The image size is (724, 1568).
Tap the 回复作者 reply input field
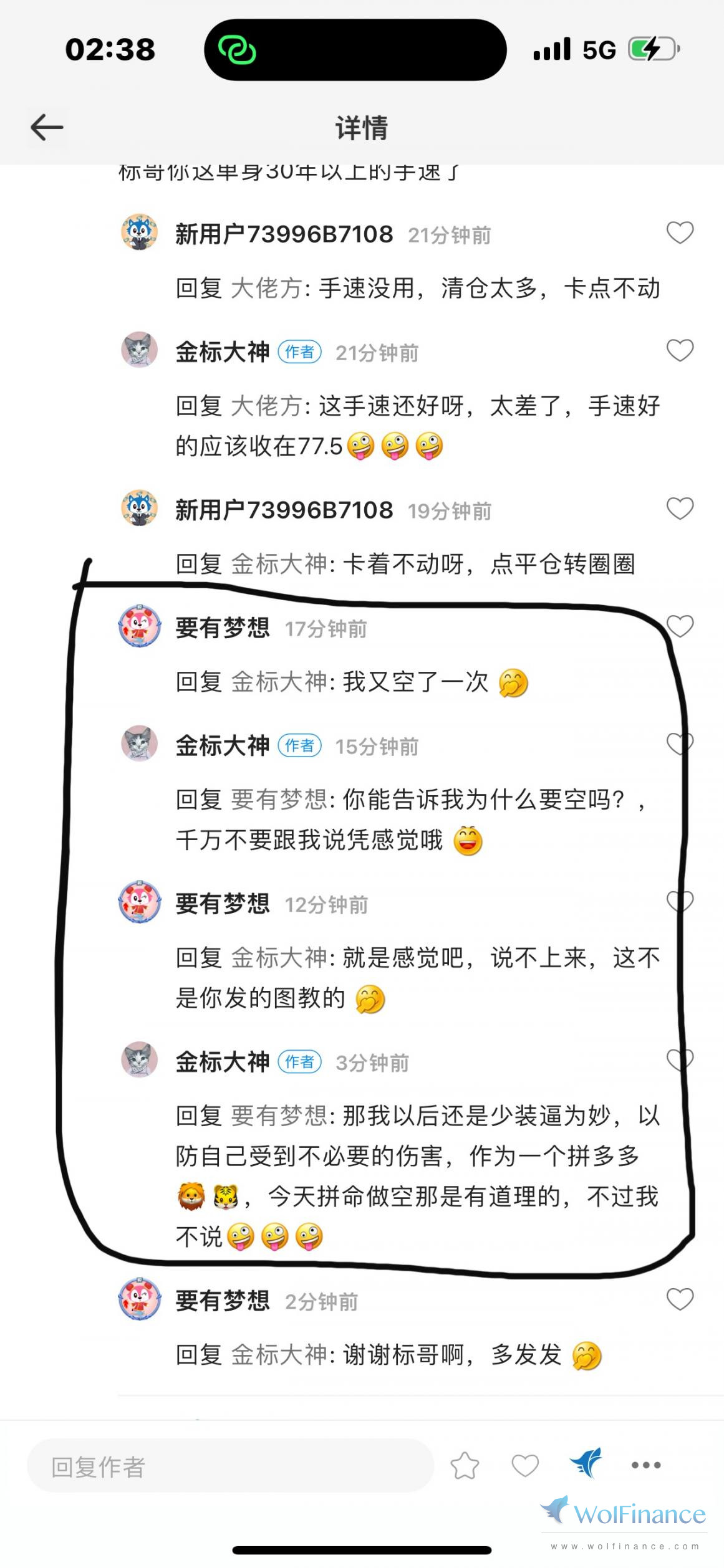tap(230, 1466)
